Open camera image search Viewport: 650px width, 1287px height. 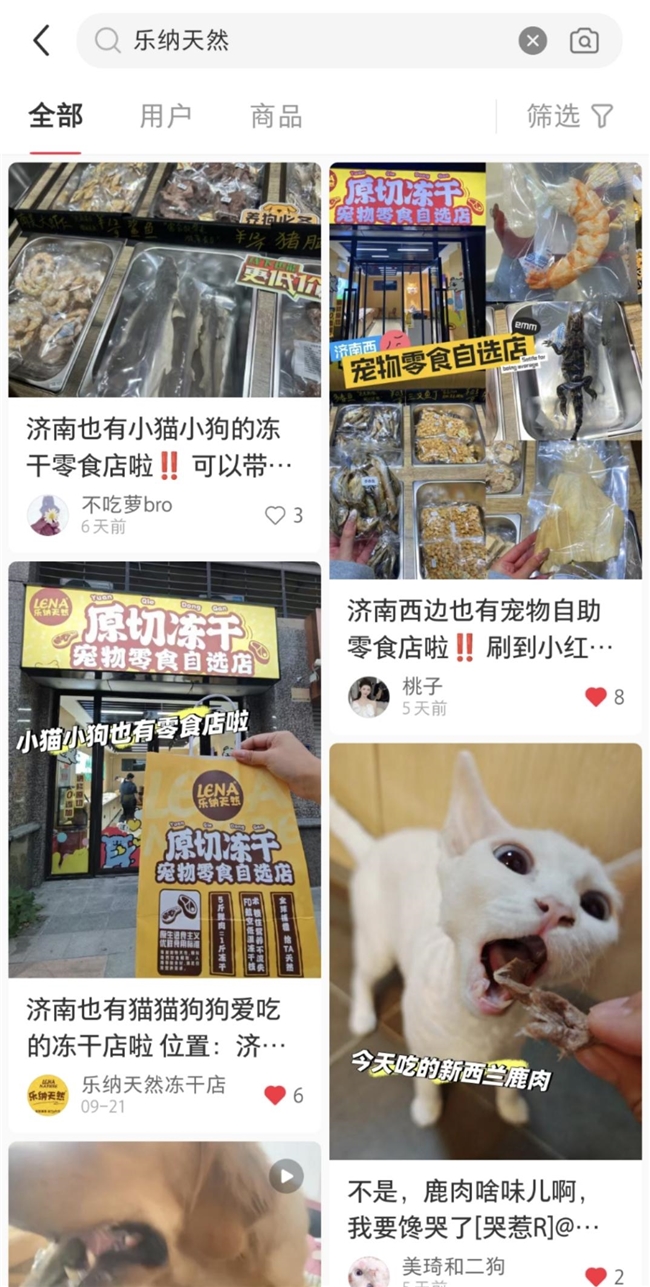[584, 41]
